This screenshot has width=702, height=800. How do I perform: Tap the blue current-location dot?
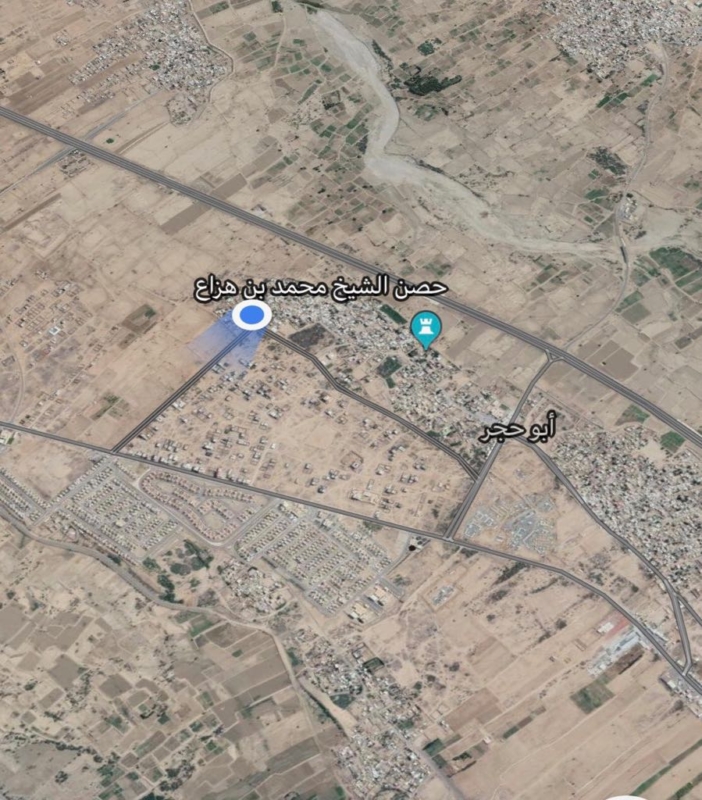point(251,317)
